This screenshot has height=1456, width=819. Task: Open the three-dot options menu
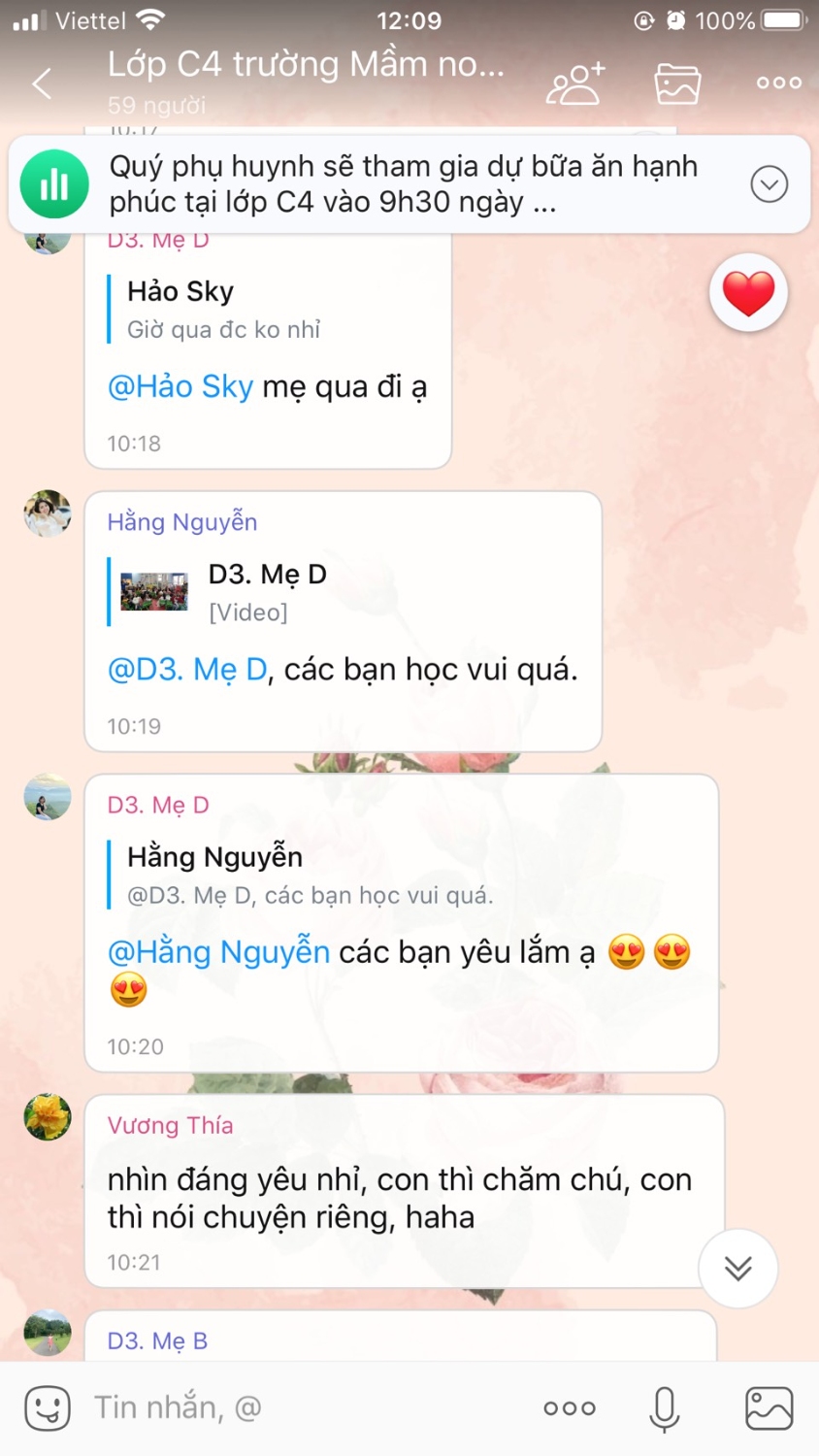779,83
